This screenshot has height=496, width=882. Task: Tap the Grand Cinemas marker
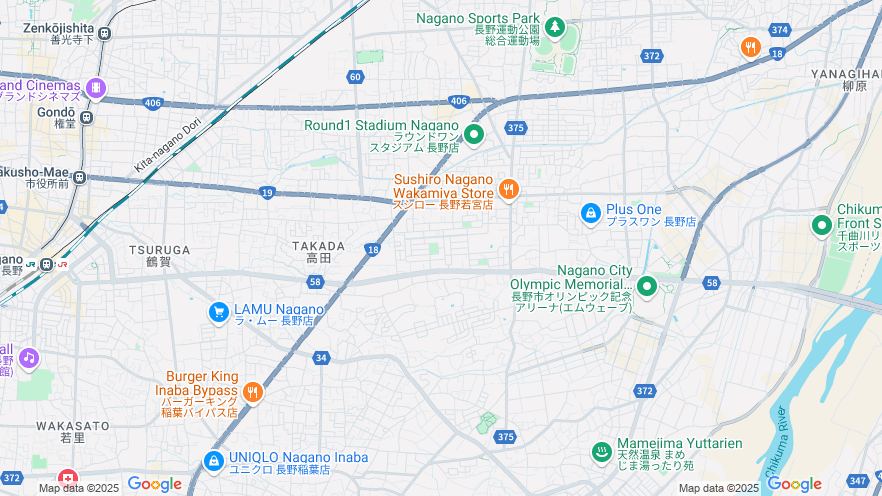click(x=96, y=88)
